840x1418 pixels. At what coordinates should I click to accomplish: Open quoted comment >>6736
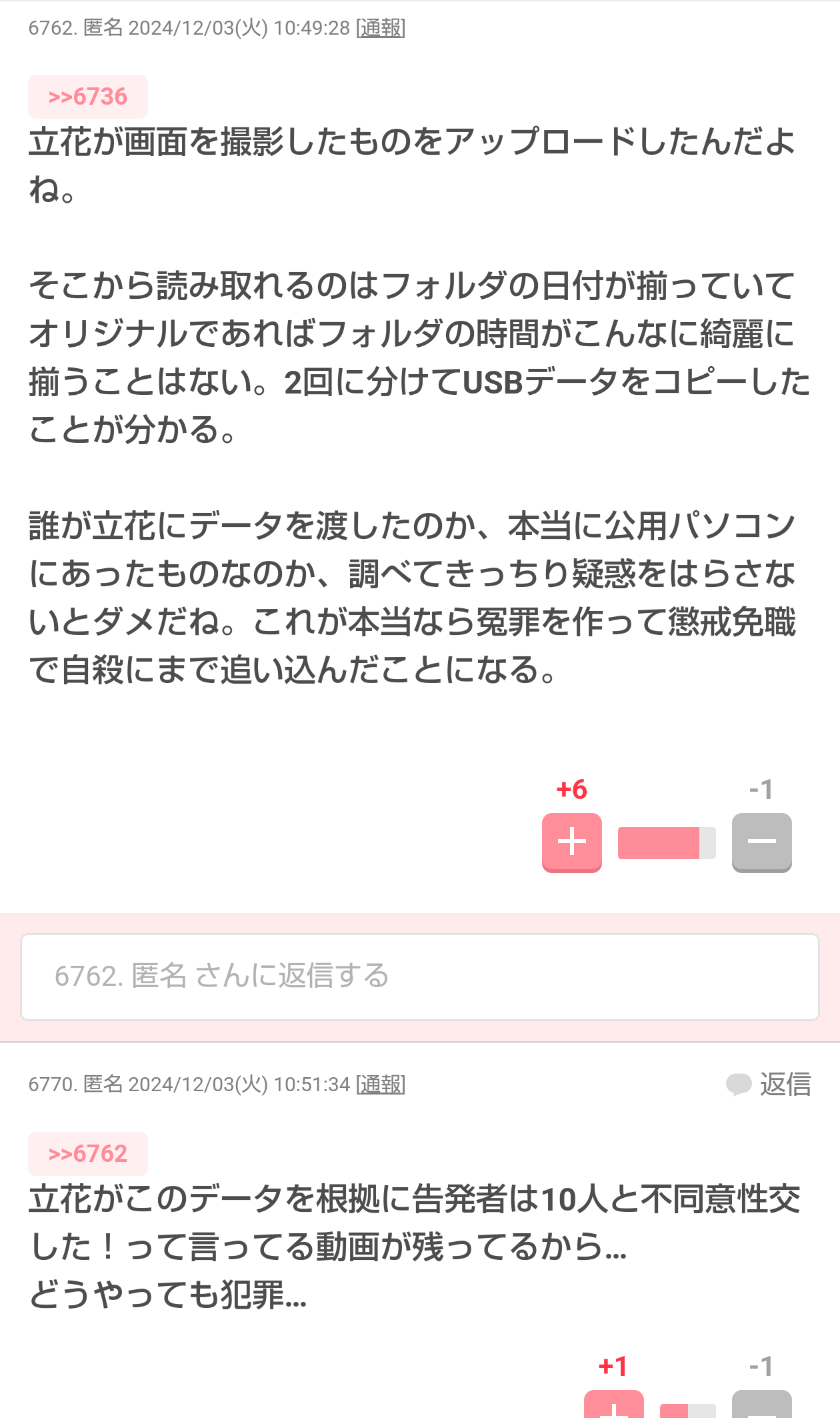(88, 97)
